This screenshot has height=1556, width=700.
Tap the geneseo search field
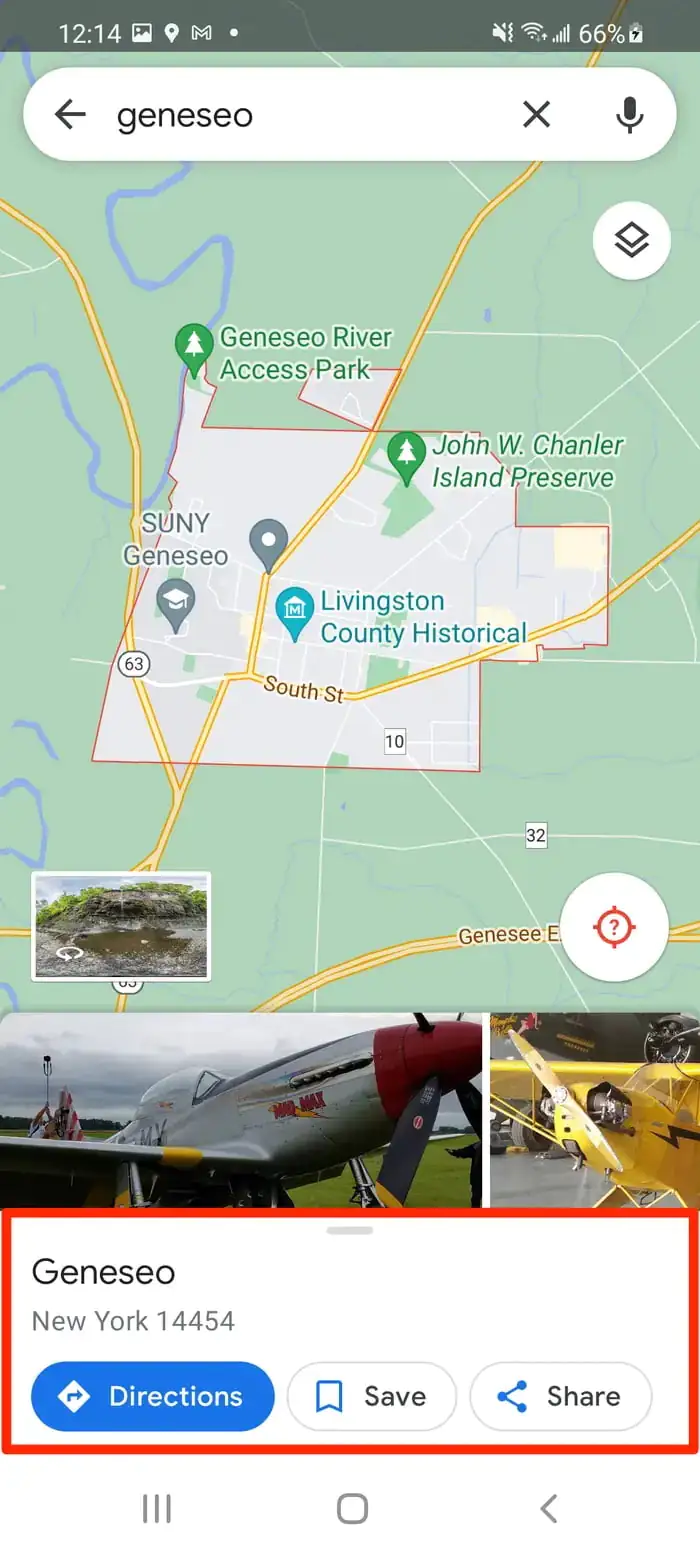(x=300, y=115)
